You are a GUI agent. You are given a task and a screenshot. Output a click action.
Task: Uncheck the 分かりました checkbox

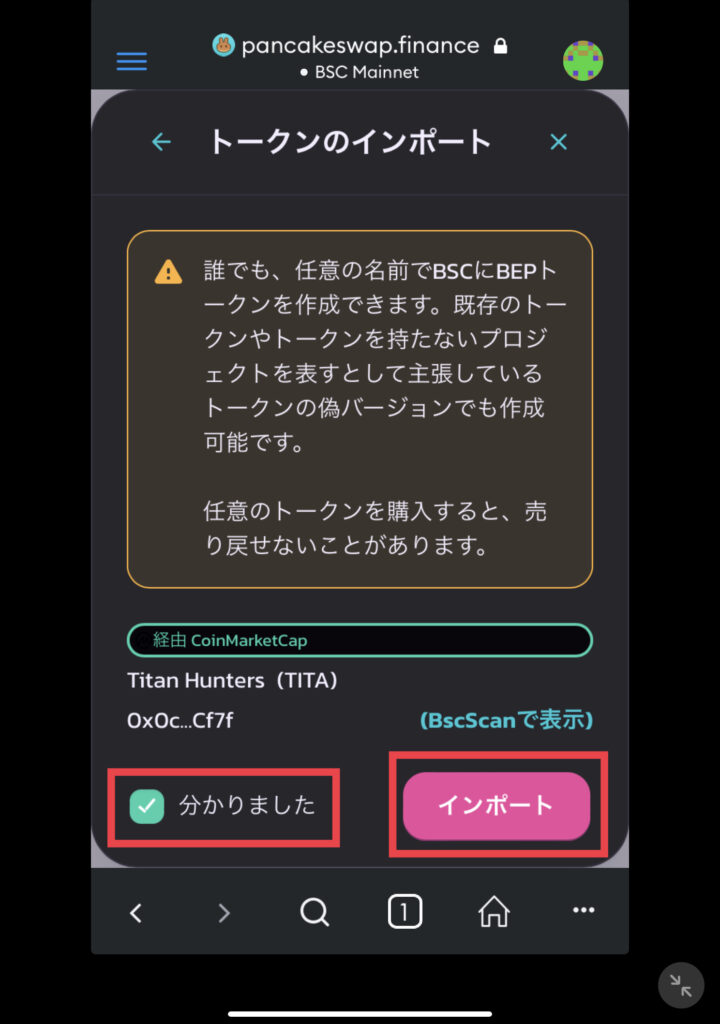[x=148, y=805]
